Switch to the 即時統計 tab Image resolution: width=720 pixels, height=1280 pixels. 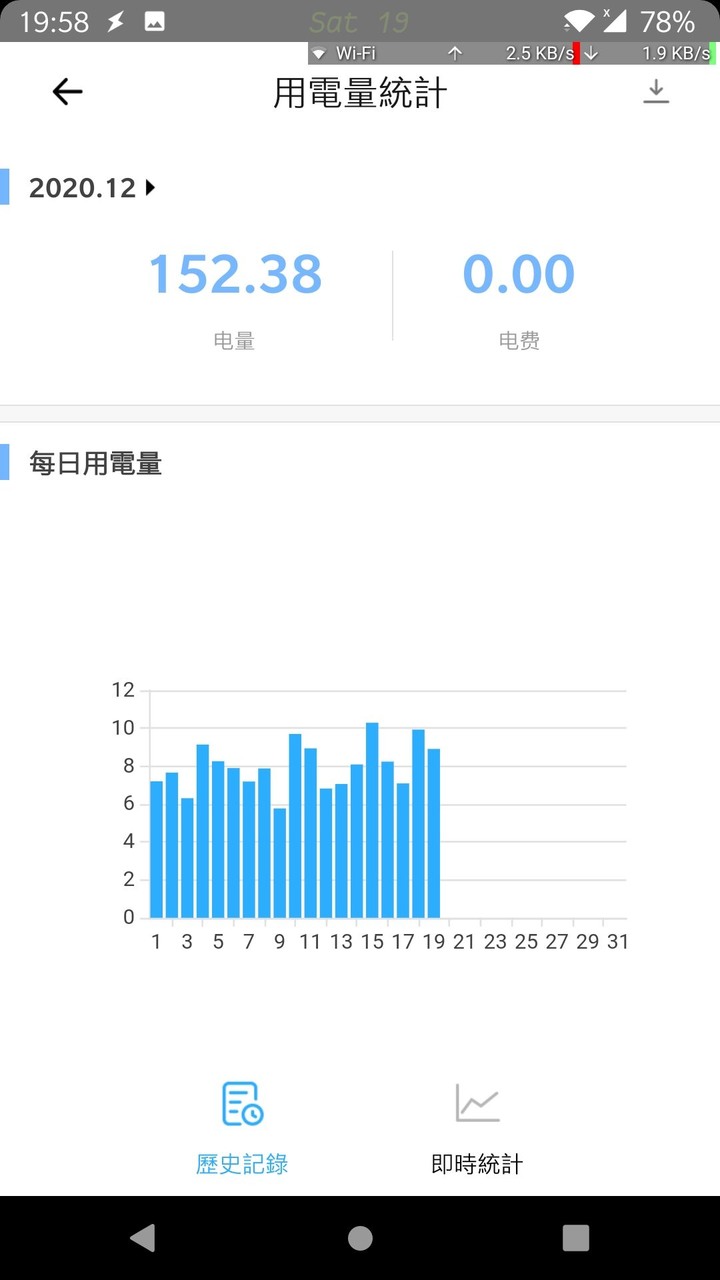click(x=477, y=1129)
